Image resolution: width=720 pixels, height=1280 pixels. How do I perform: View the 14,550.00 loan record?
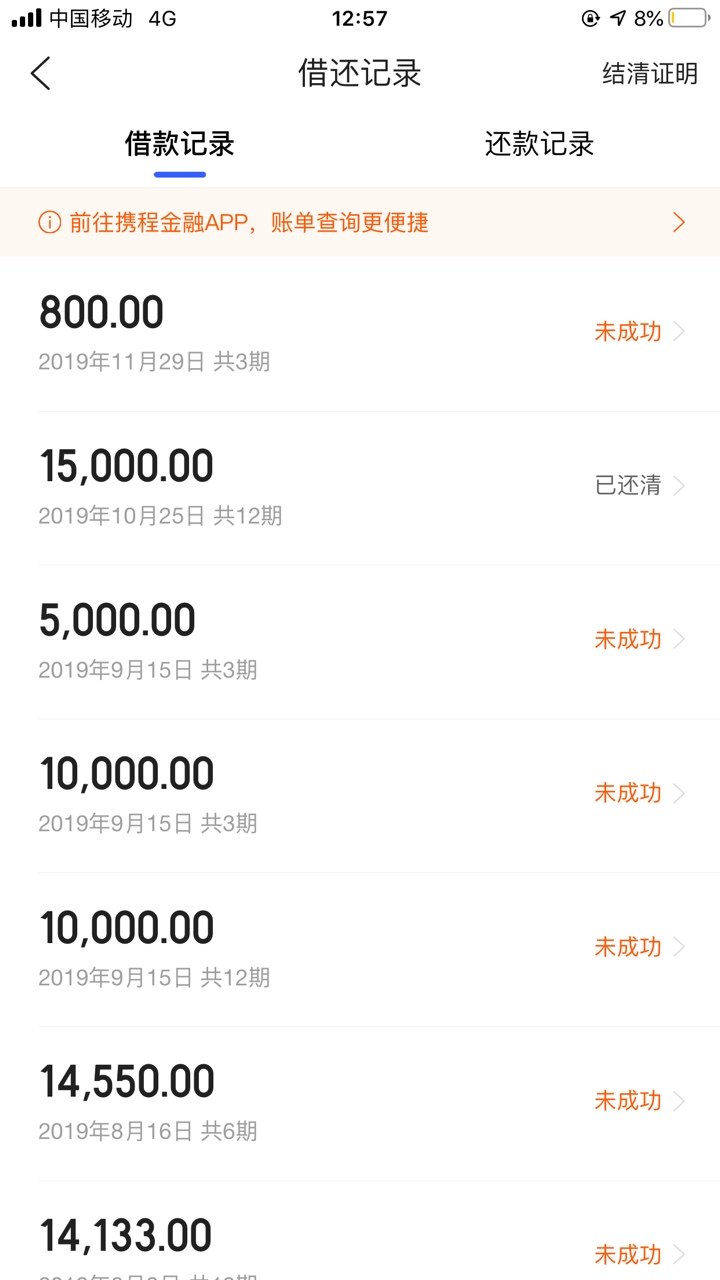pyautogui.click(x=360, y=1104)
